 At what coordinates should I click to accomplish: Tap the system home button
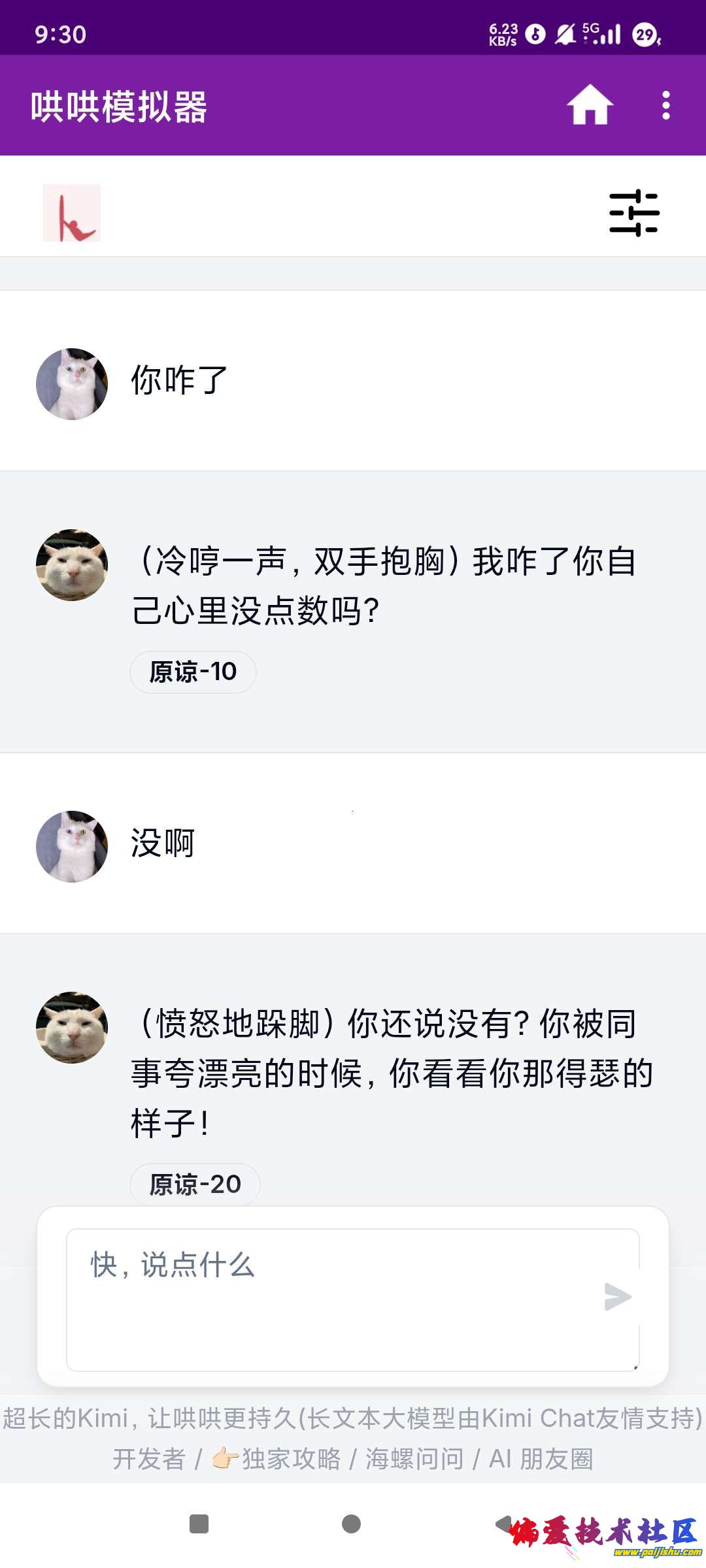(x=352, y=1524)
